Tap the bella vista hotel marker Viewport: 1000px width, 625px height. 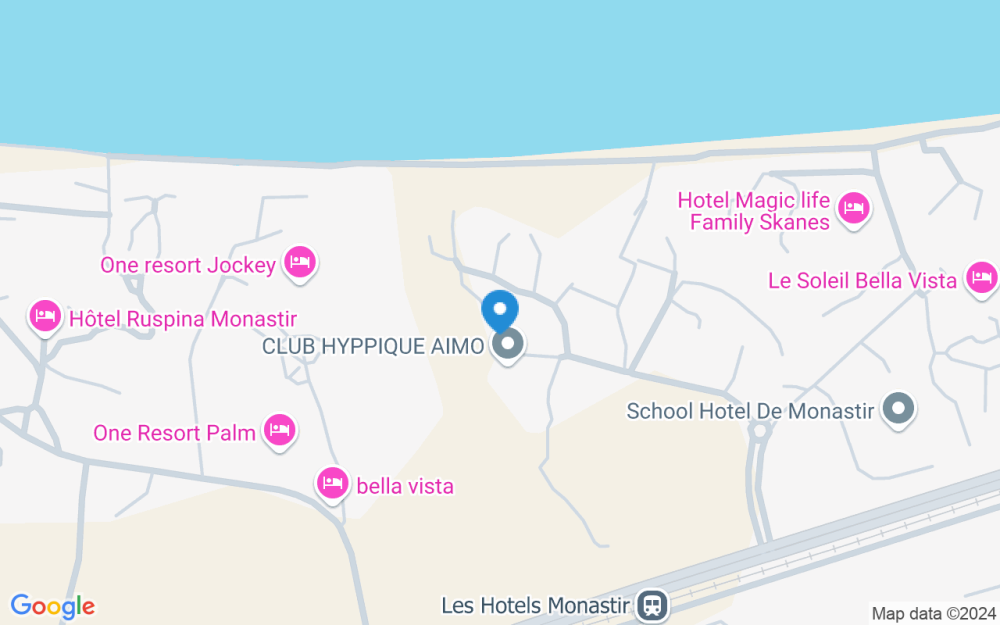(x=332, y=485)
